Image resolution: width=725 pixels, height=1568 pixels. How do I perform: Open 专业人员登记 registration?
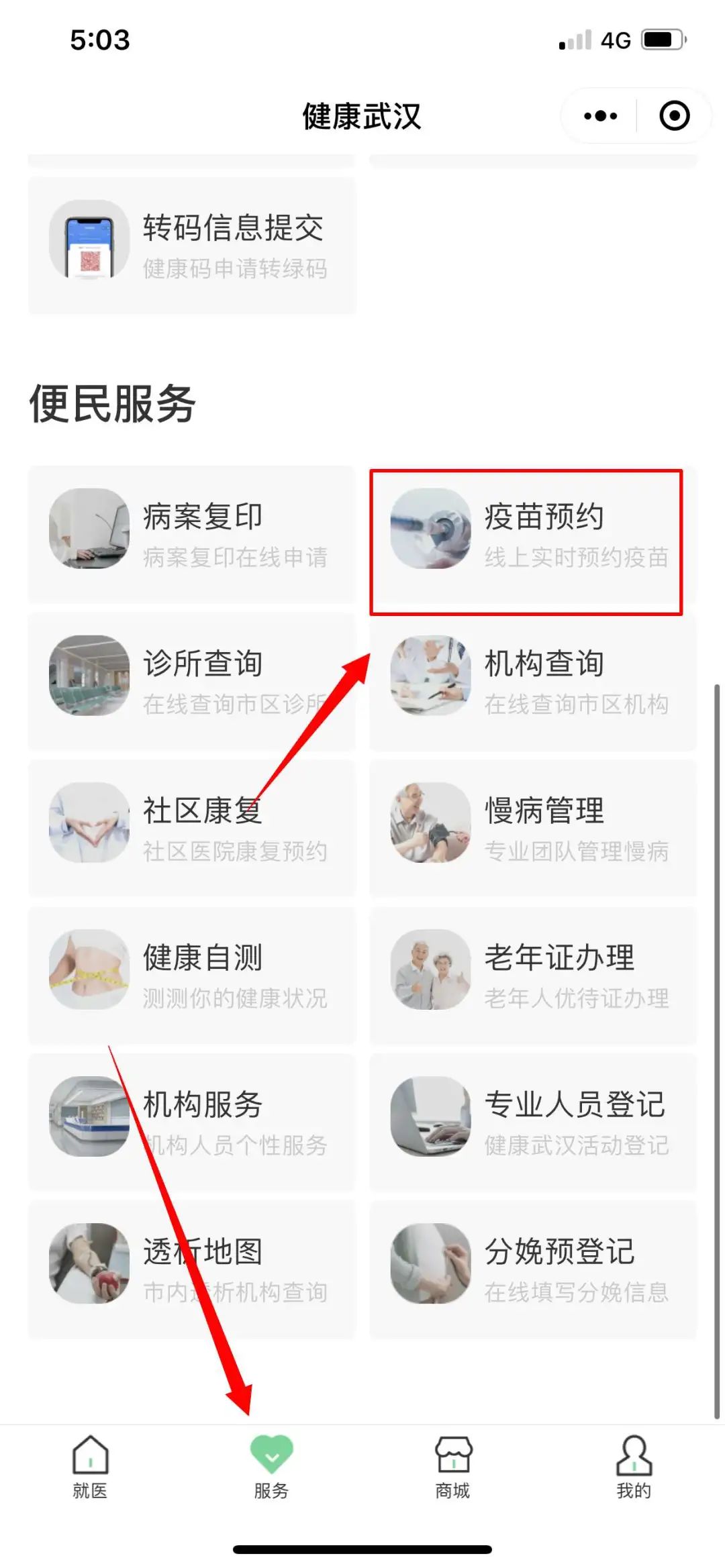[x=533, y=1122]
